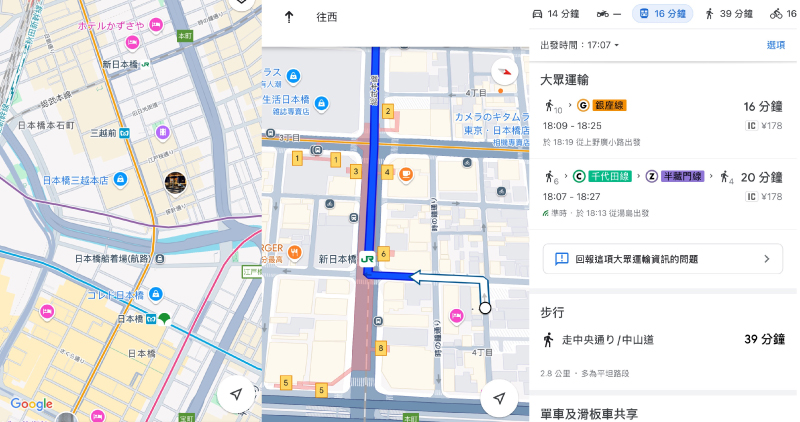Select the transit 16 分鐘 travel mode
Screen dimensions: 800x422
(665, 13)
